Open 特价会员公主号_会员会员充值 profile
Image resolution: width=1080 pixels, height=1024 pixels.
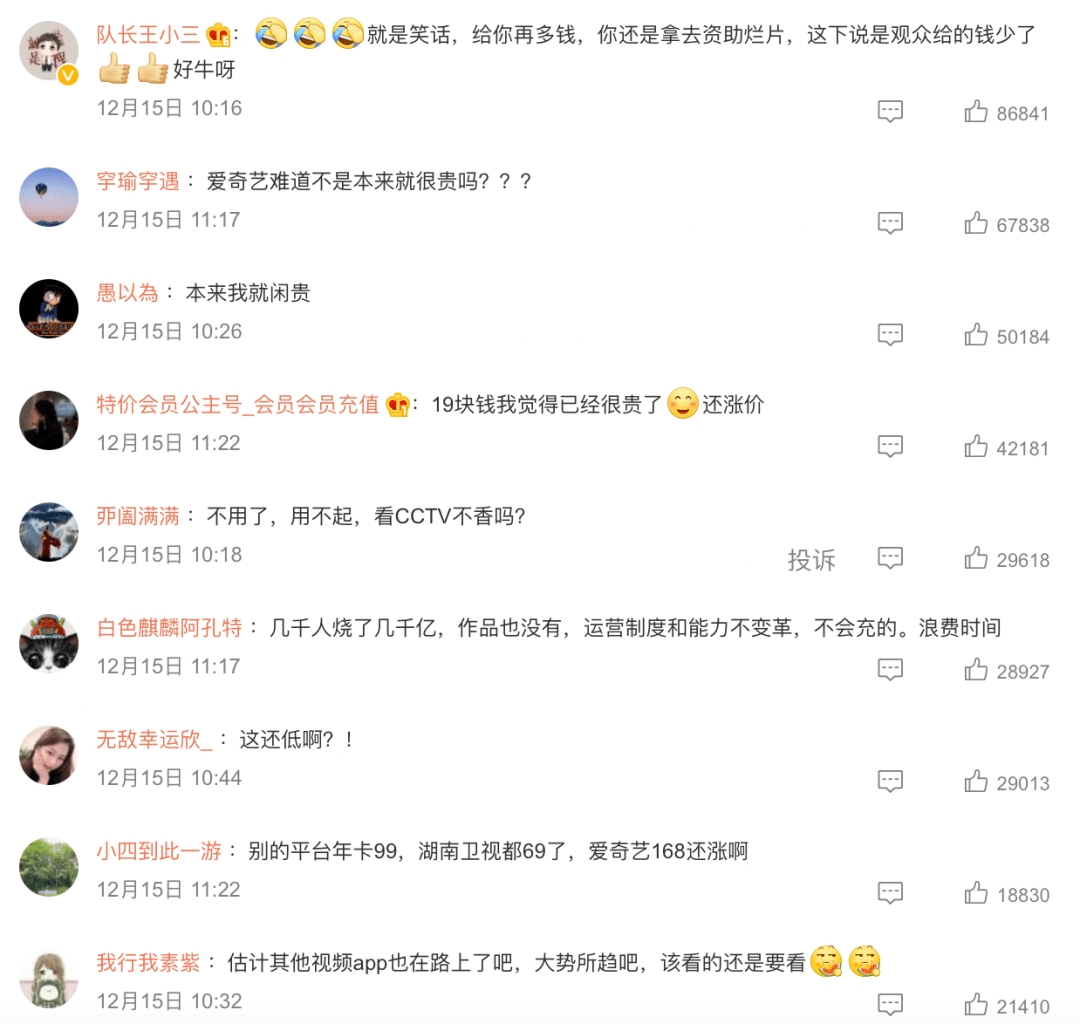point(237,405)
